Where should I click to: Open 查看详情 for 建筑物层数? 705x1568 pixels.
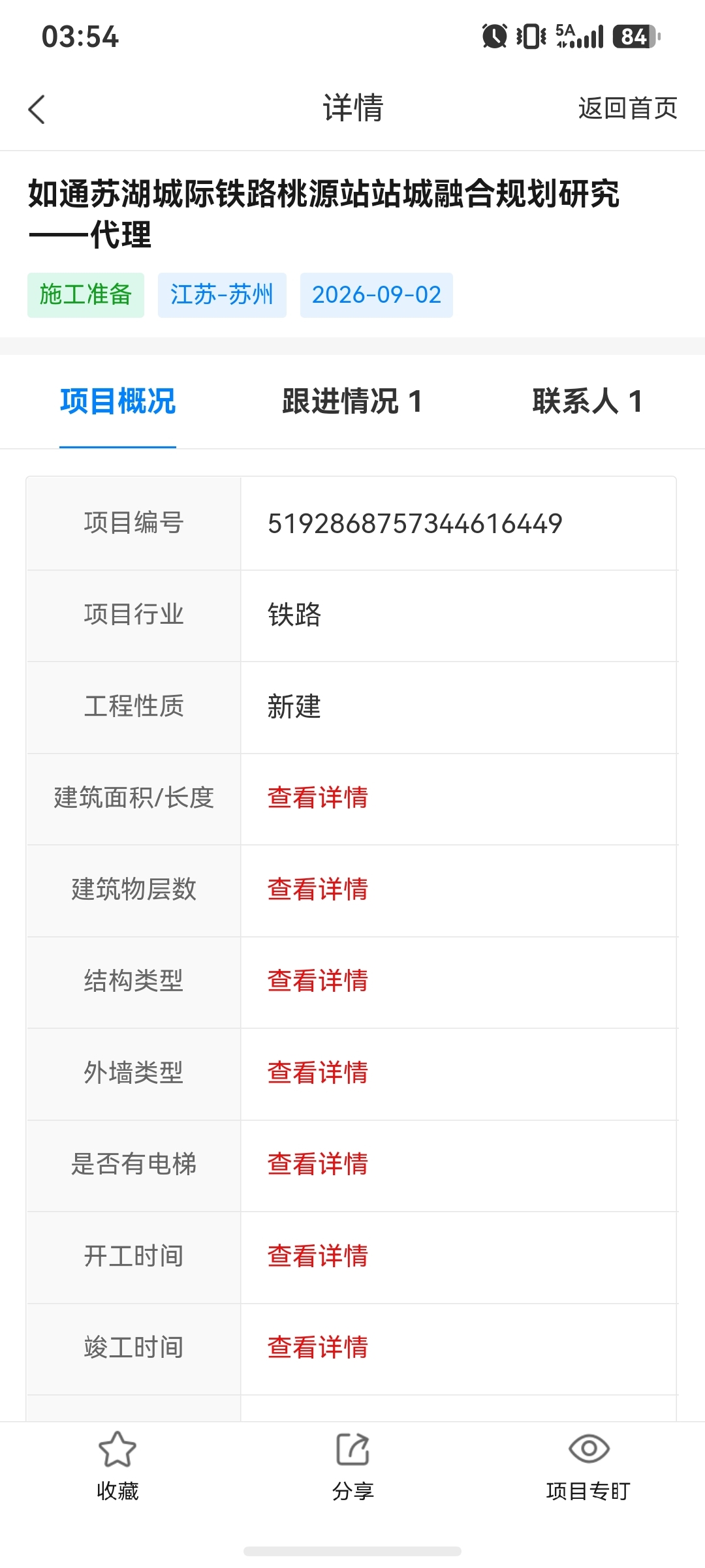(317, 889)
